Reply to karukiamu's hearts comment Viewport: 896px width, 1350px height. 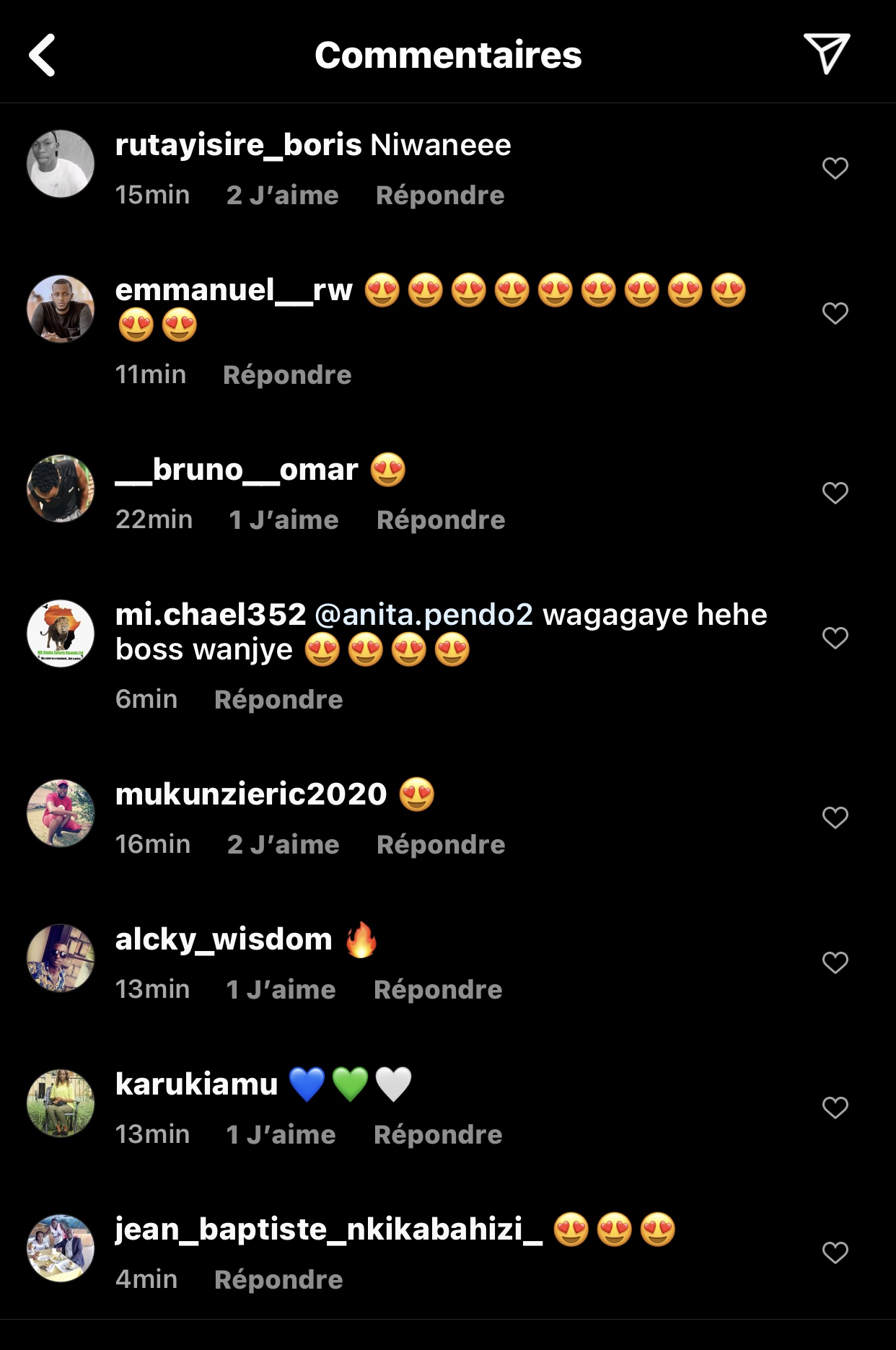(x=437, y=1135)
